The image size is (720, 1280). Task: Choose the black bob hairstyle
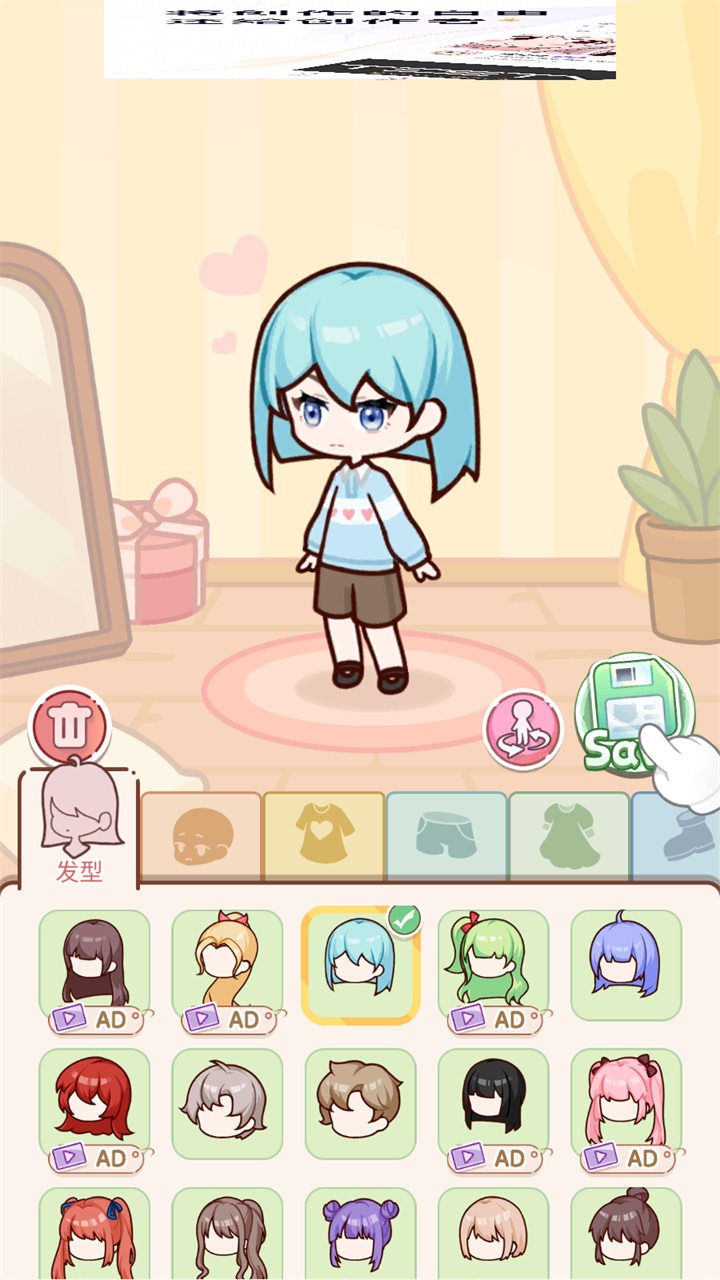(x=493, y=1095)
